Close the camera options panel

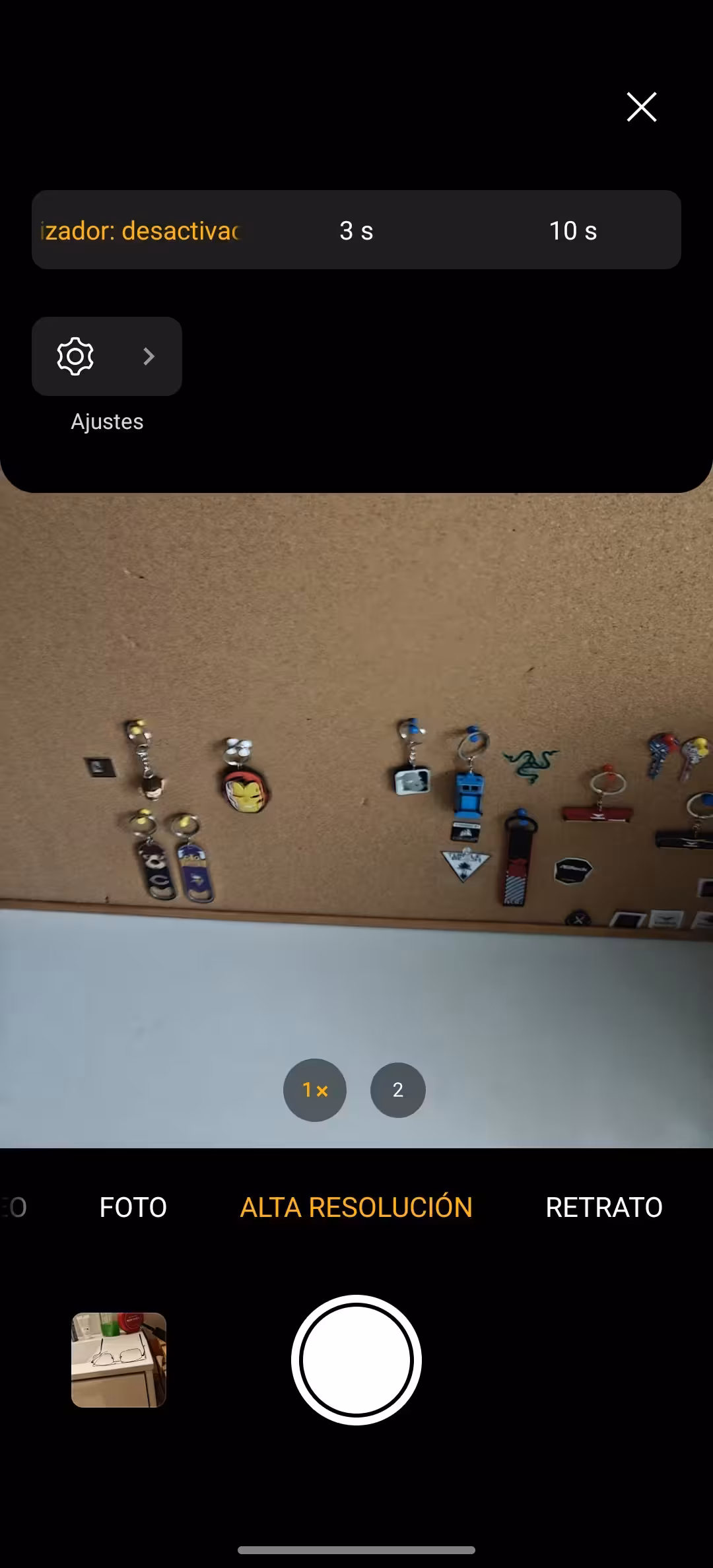coord(641,107)
